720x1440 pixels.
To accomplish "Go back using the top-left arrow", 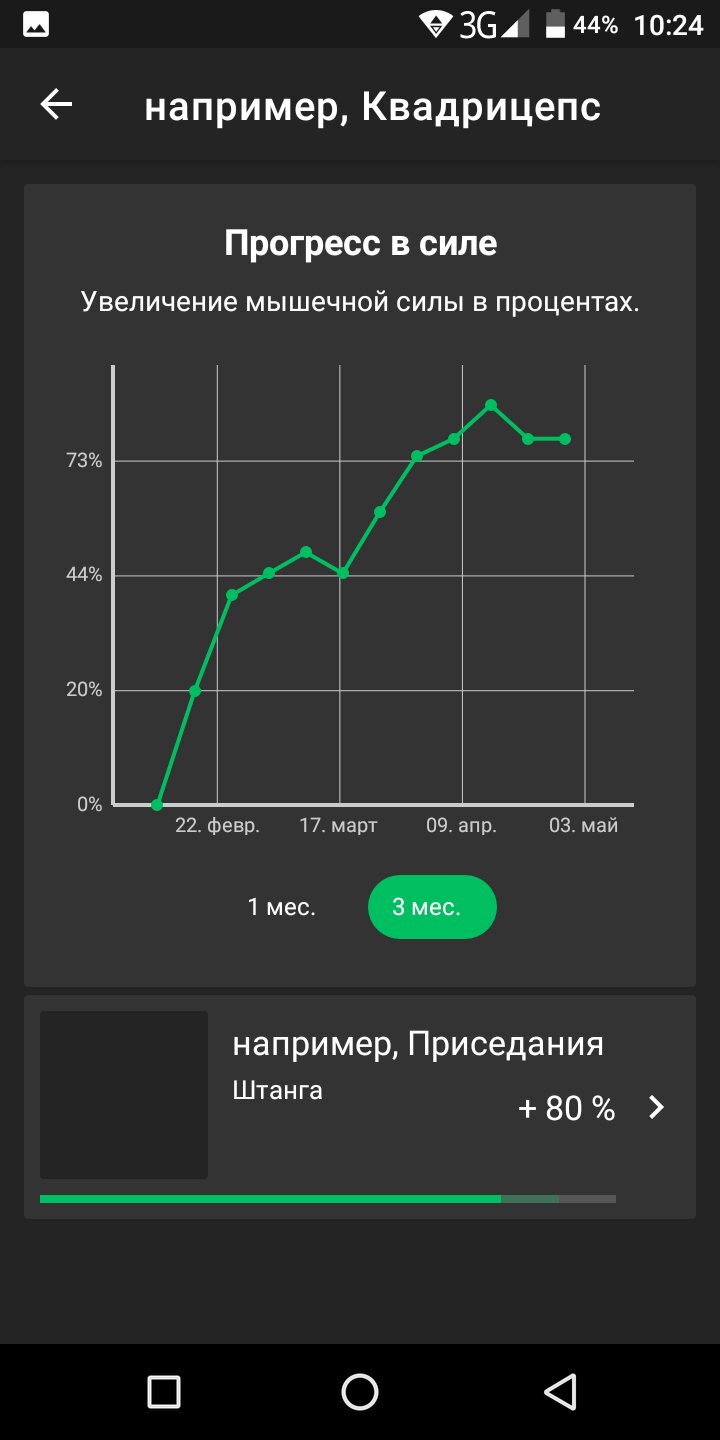I will point(56,104).
